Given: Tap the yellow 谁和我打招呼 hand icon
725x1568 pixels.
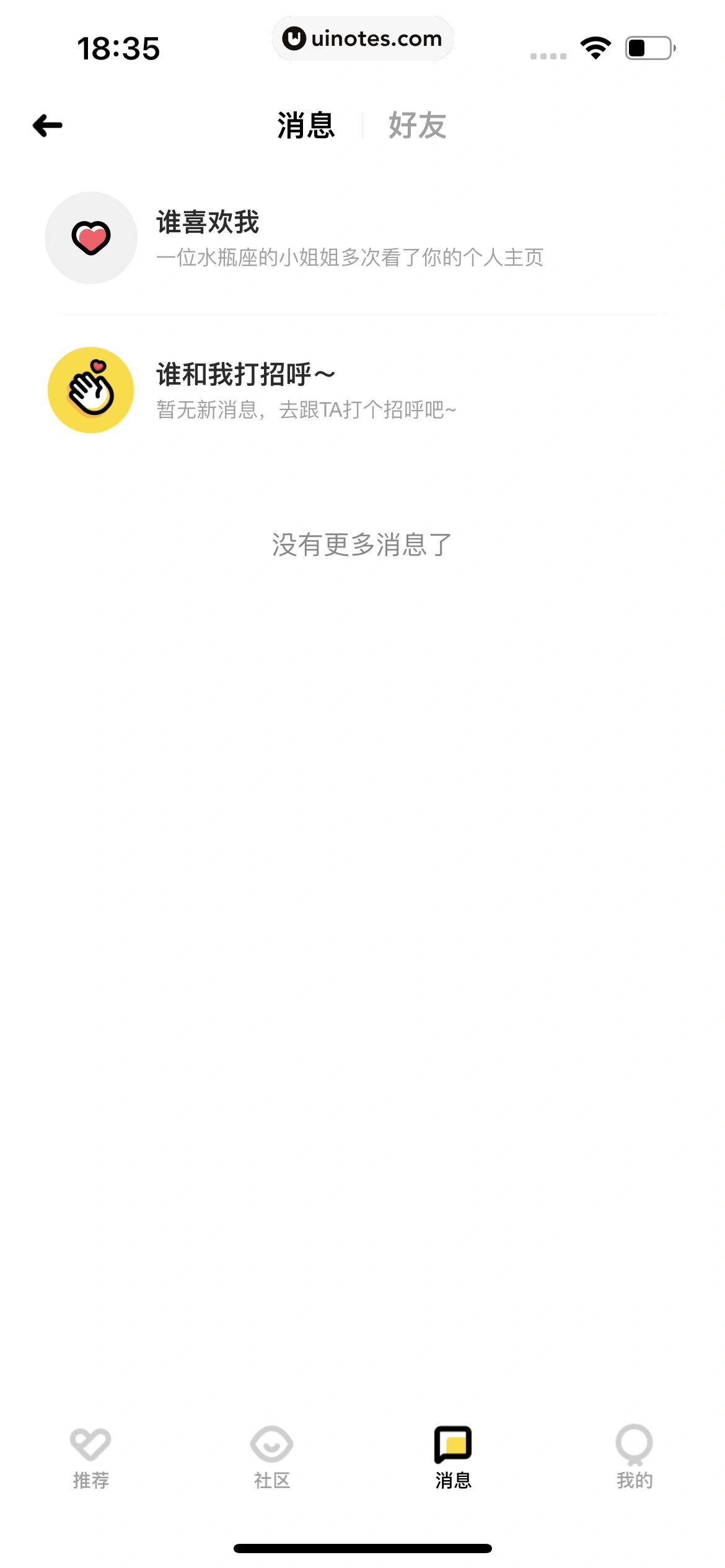Looking at the screenshot, I should pyautogui.click(x=90, y=389).
